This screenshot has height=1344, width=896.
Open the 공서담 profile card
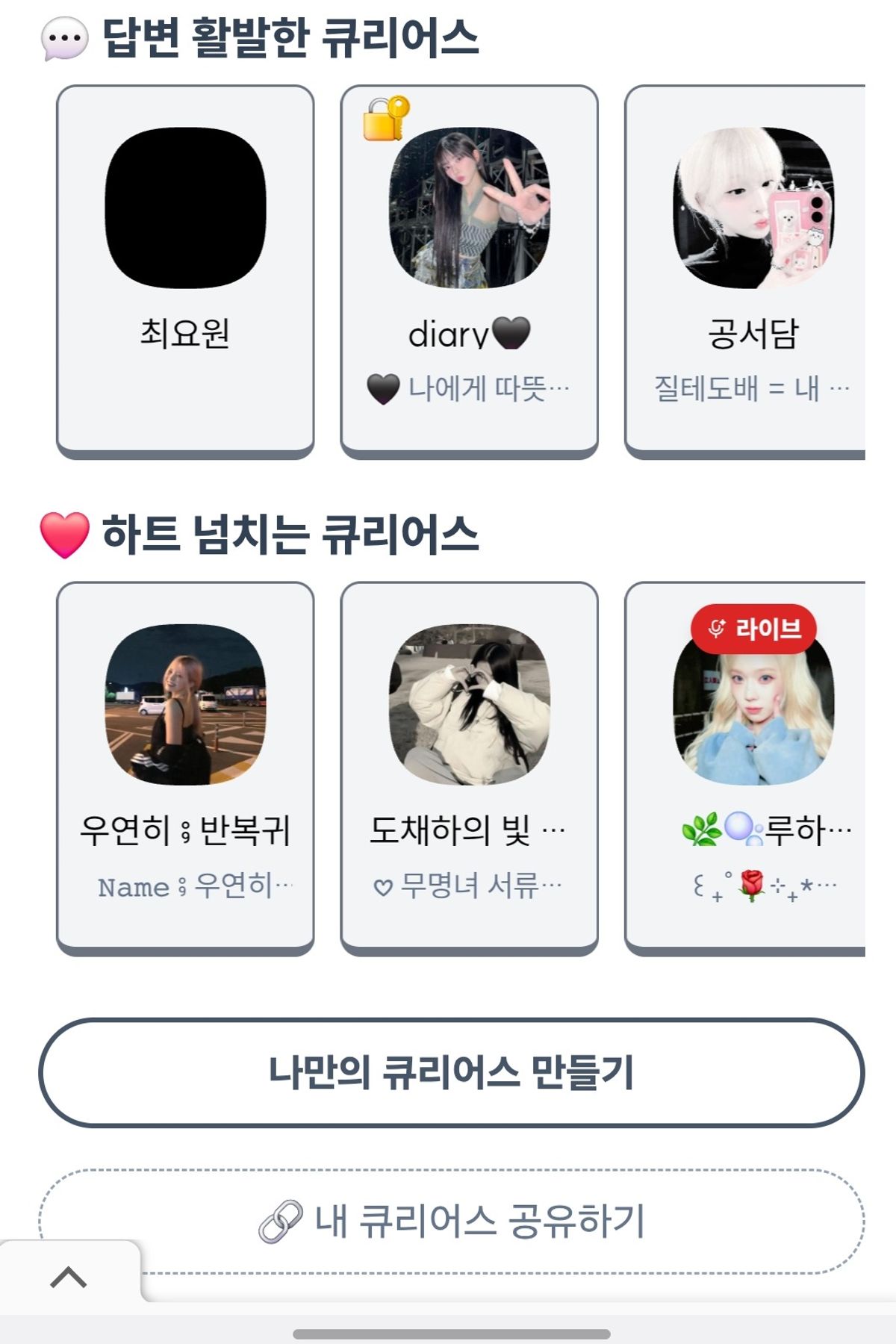click(747, 270)
